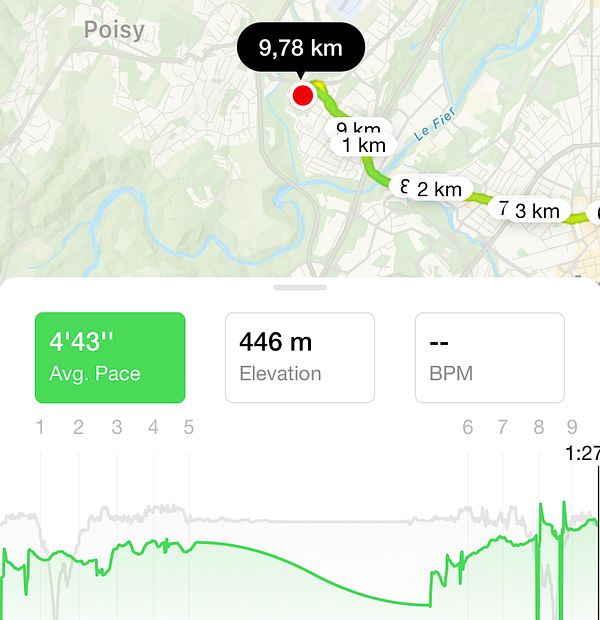Switch the chart to Elevation
600x620 pixels.
[x=300, y=357]
